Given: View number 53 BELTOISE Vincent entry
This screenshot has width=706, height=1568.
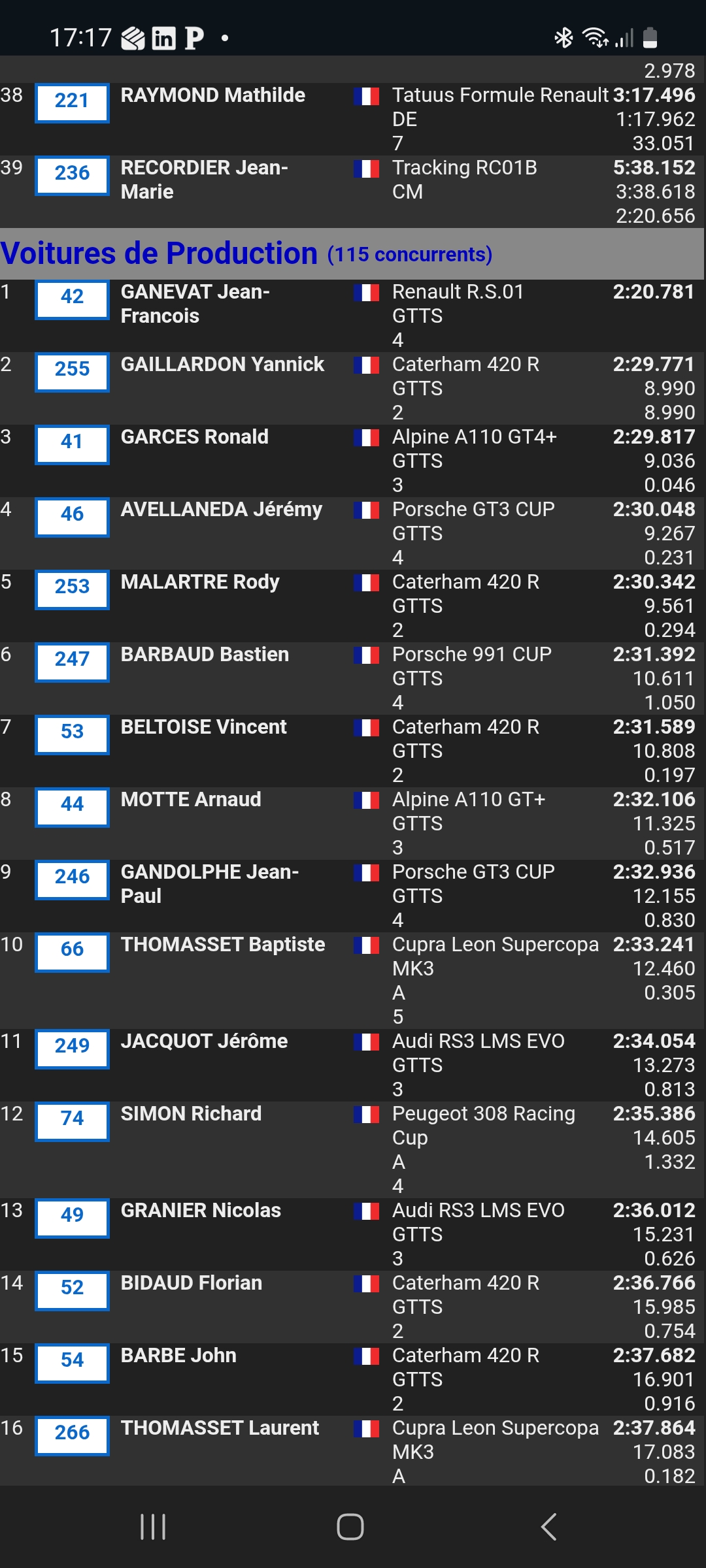Looking at the screenshot, I should pyautogui.click(x=72, y=732).
